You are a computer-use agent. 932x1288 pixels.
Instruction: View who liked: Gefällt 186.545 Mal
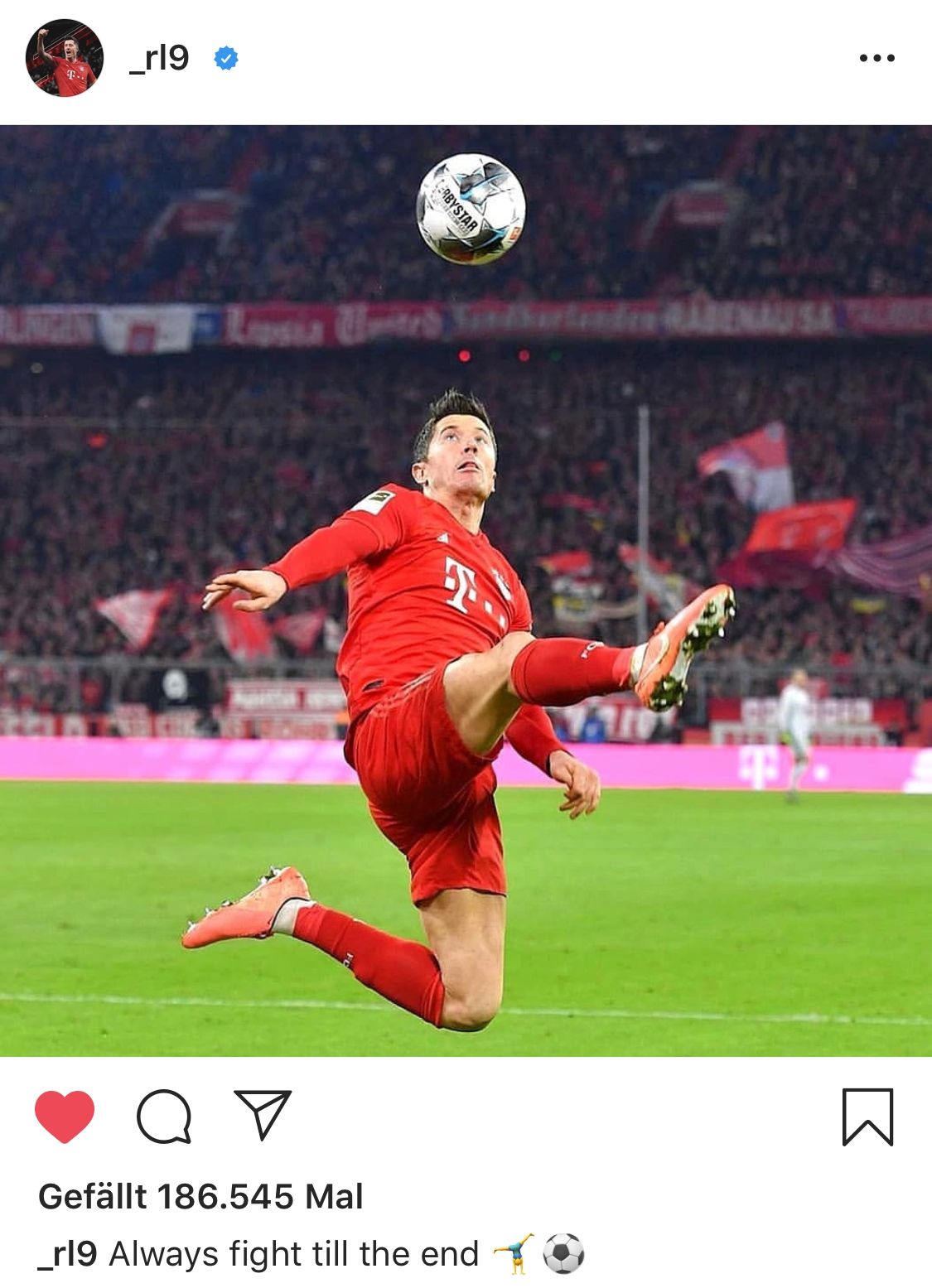coord(200,1196)
